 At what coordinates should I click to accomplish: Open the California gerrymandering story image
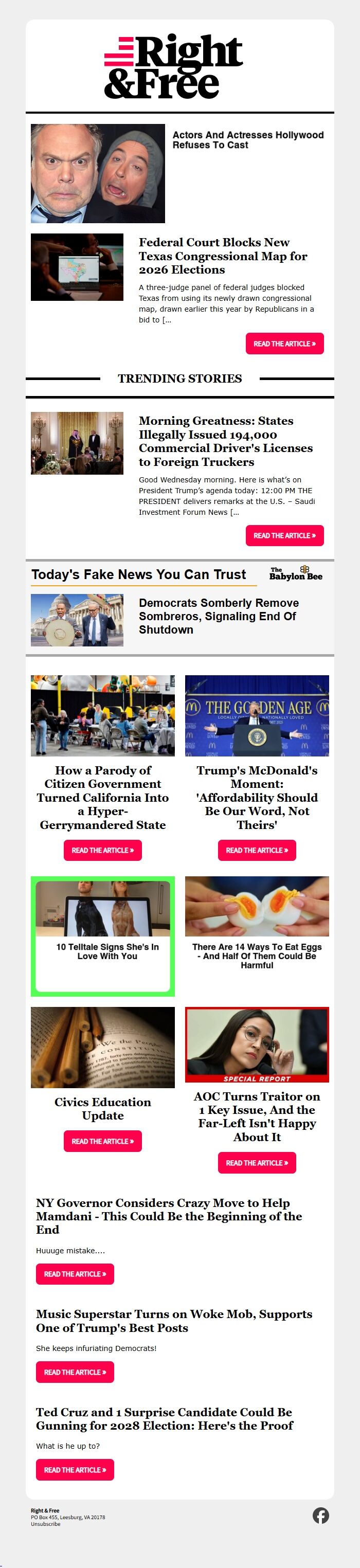pos(102,715)
